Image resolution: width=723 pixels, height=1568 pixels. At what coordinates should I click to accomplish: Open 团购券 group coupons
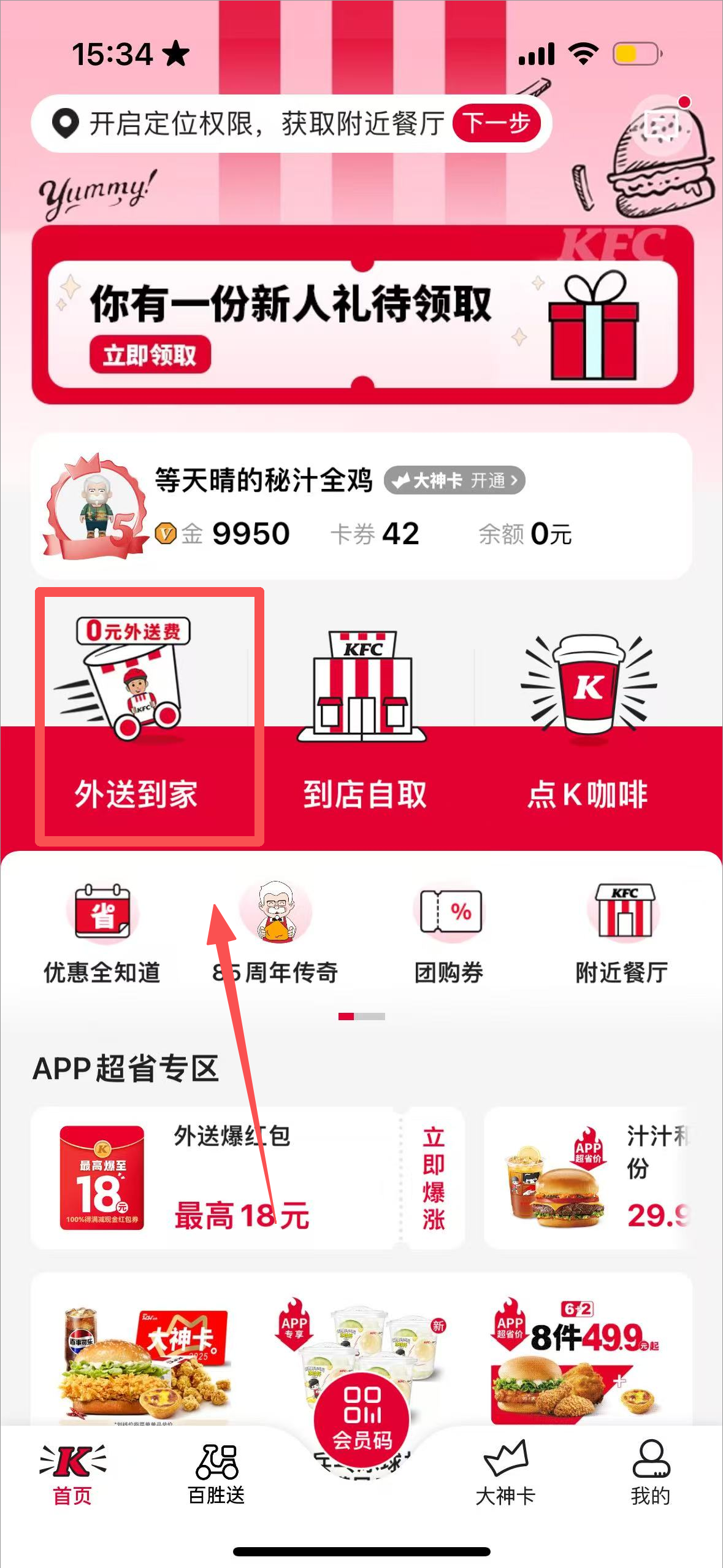[x=449, y=932]
